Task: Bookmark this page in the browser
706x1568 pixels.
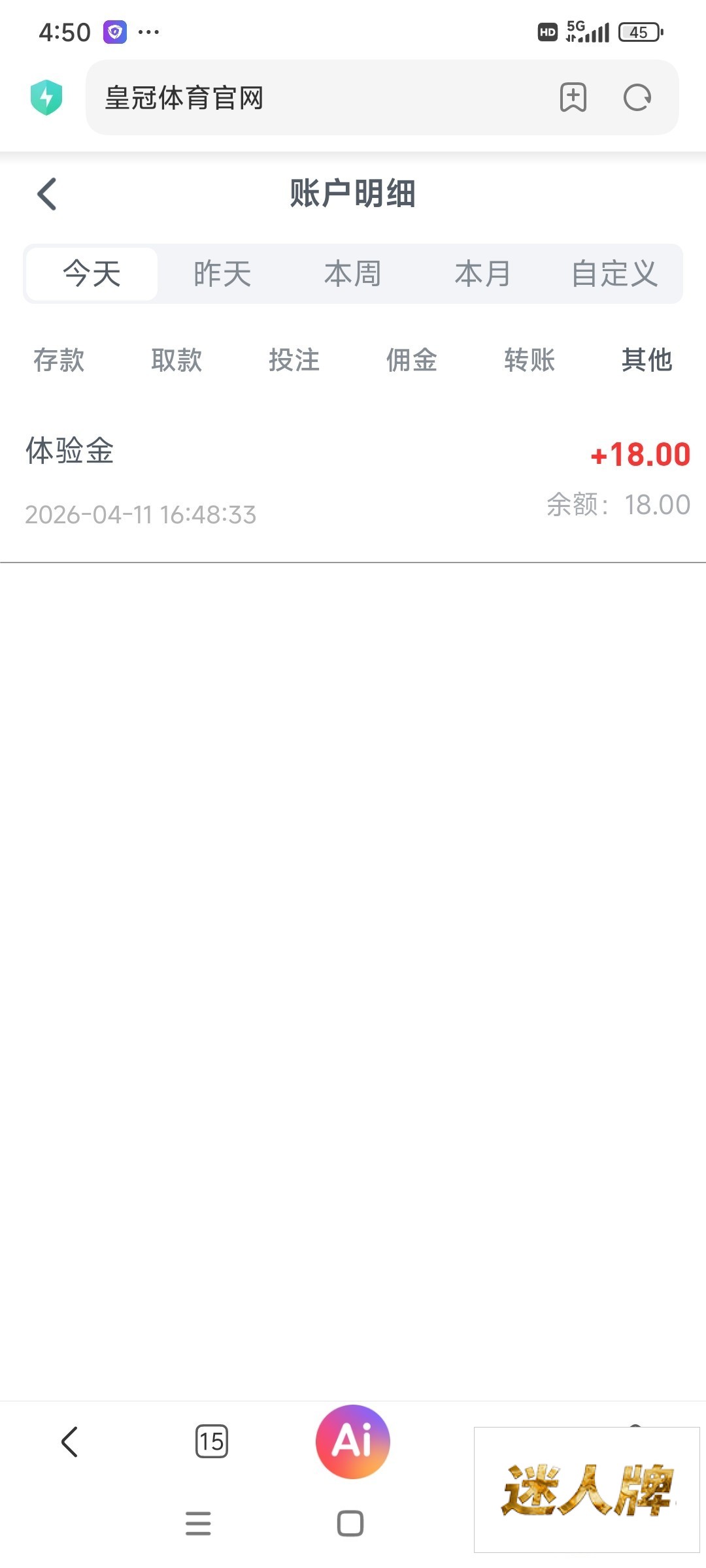Action: [573, 98]
